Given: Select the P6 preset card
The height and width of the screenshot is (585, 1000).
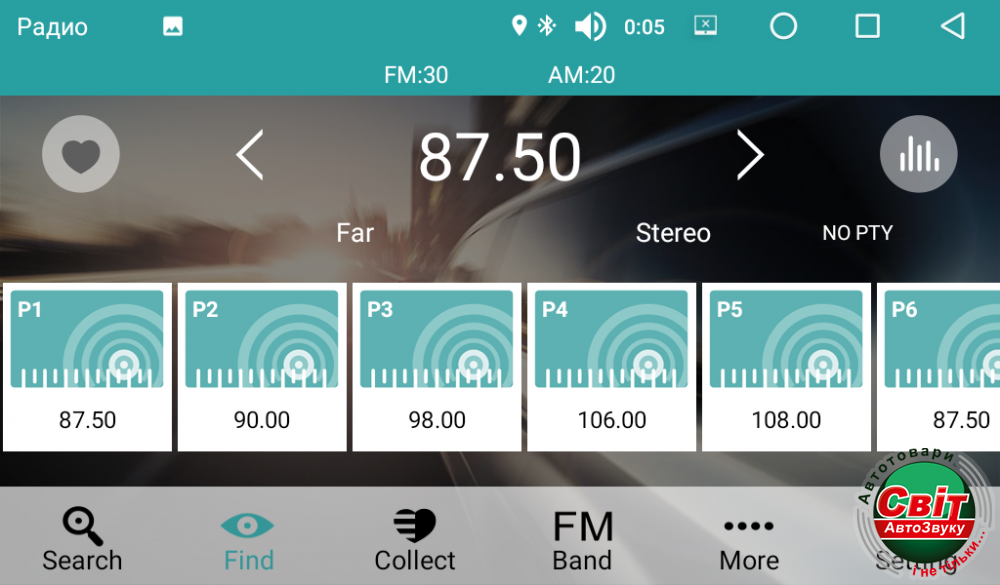Looking at the screenshot, I should tap(940, 367).
